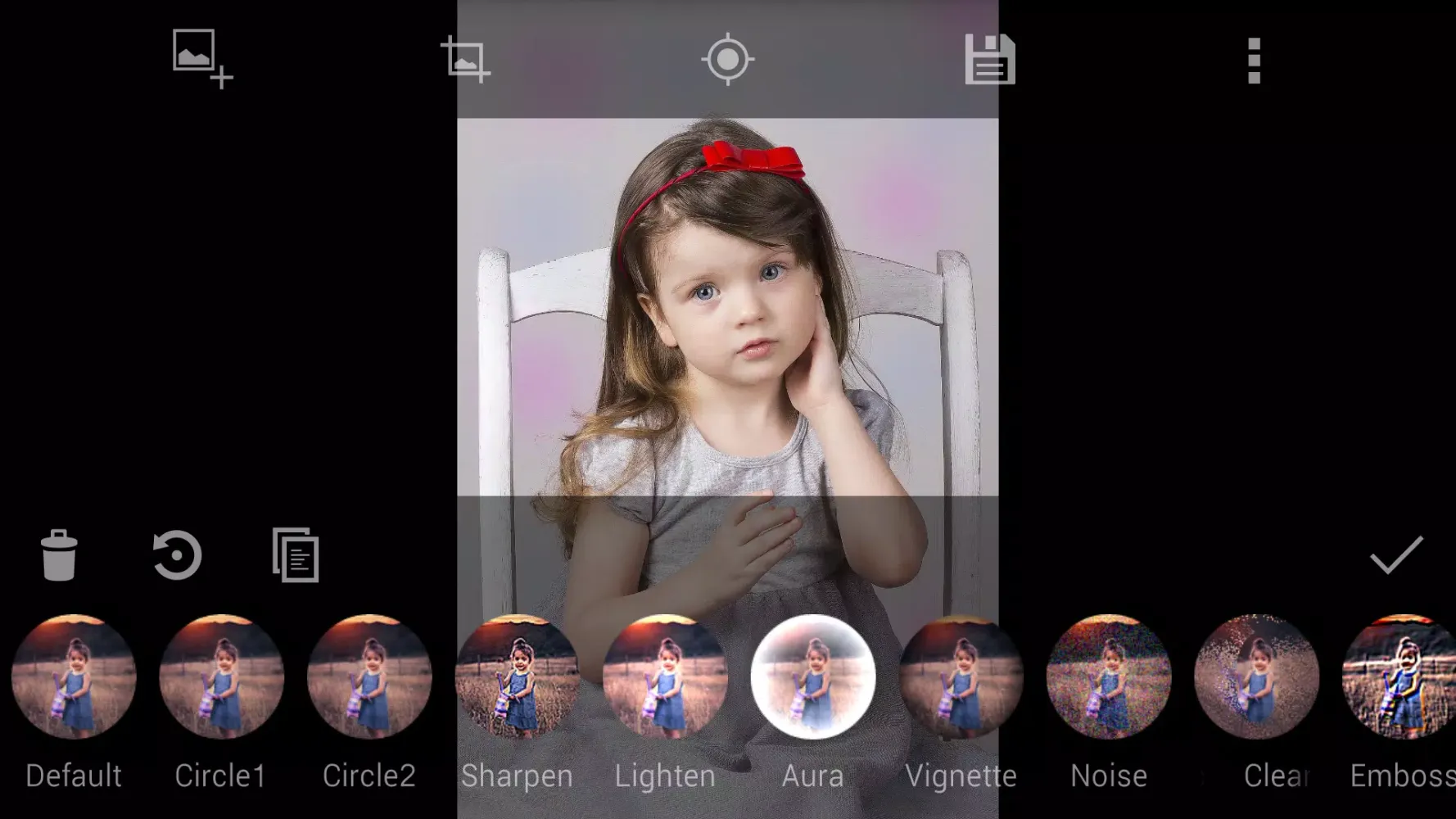Add a new image from gallery
Viewport: 1456px width, 819px height.
[201, 59]
